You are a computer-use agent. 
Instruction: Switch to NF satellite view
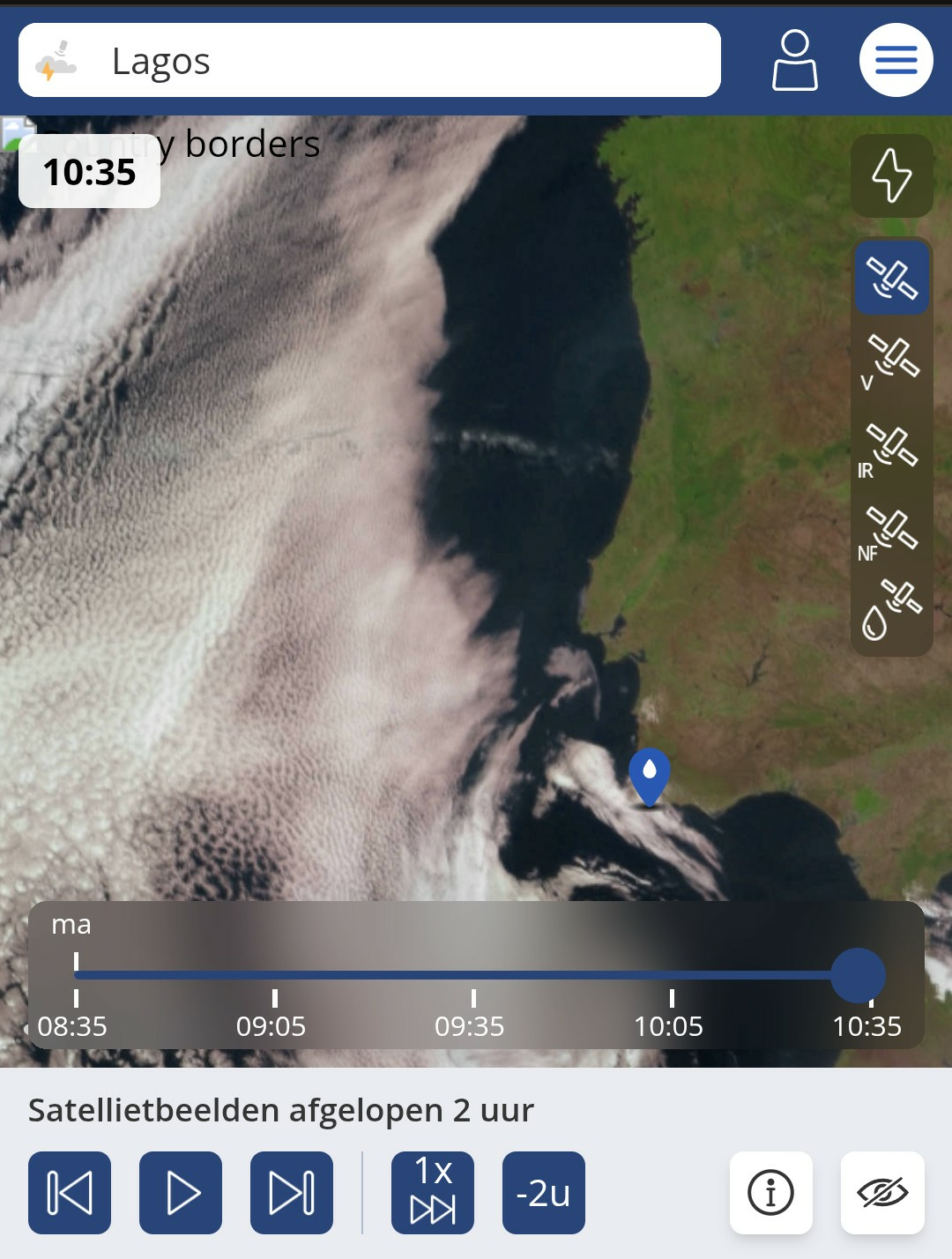click(891, 532)
